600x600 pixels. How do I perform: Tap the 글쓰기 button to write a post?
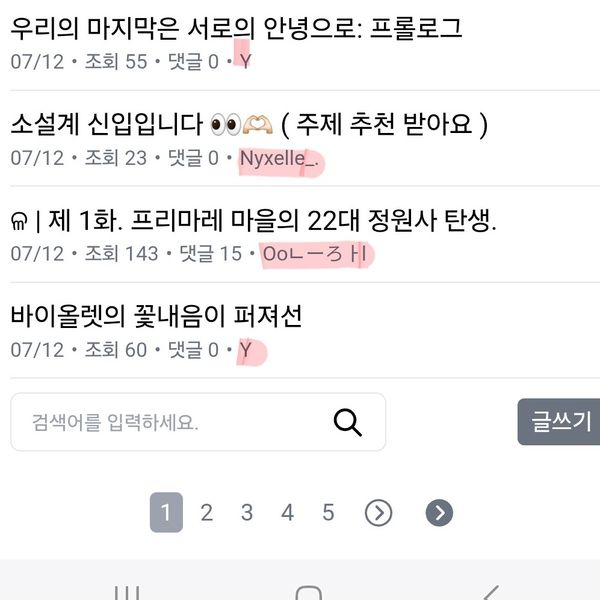(560, 421)
